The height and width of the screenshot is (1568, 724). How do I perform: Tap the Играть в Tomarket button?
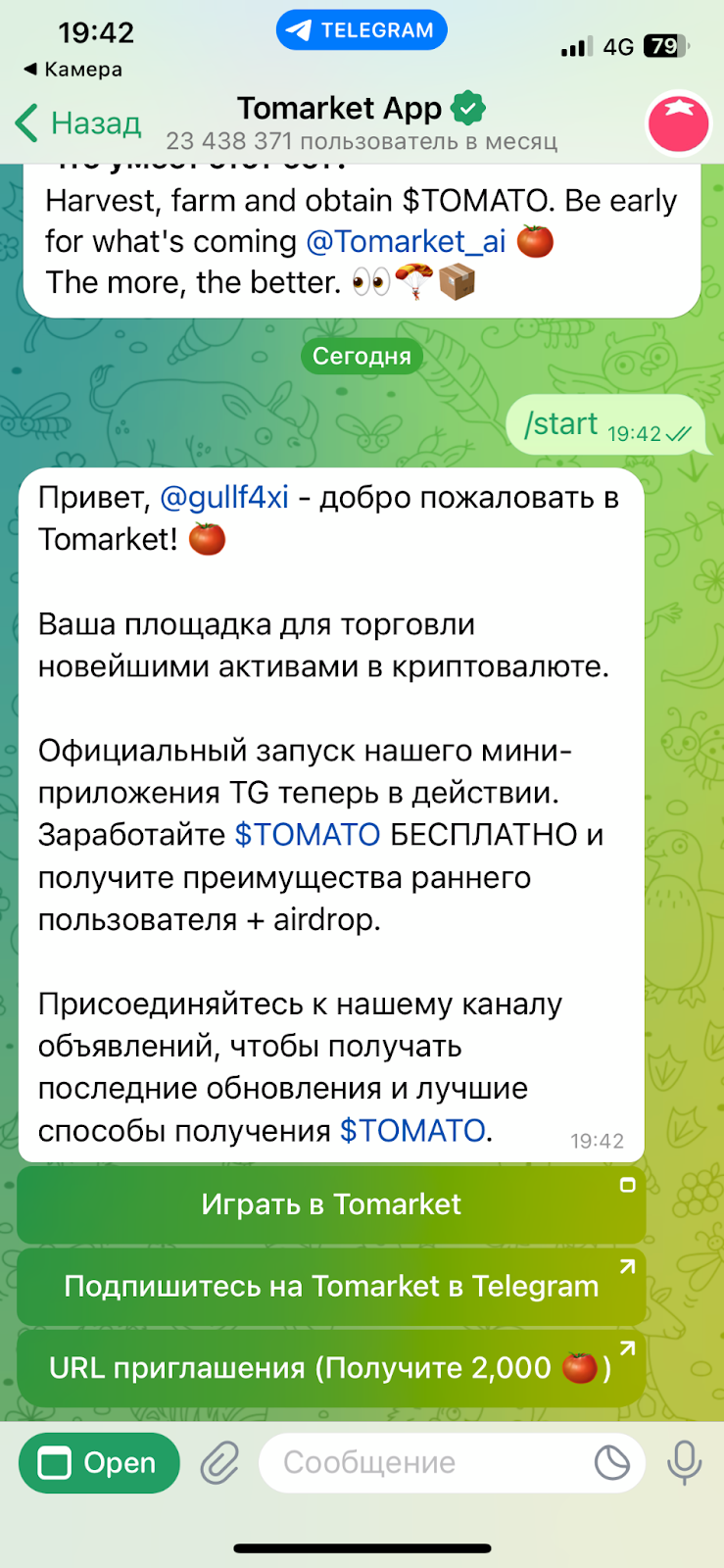[331, 1204]
